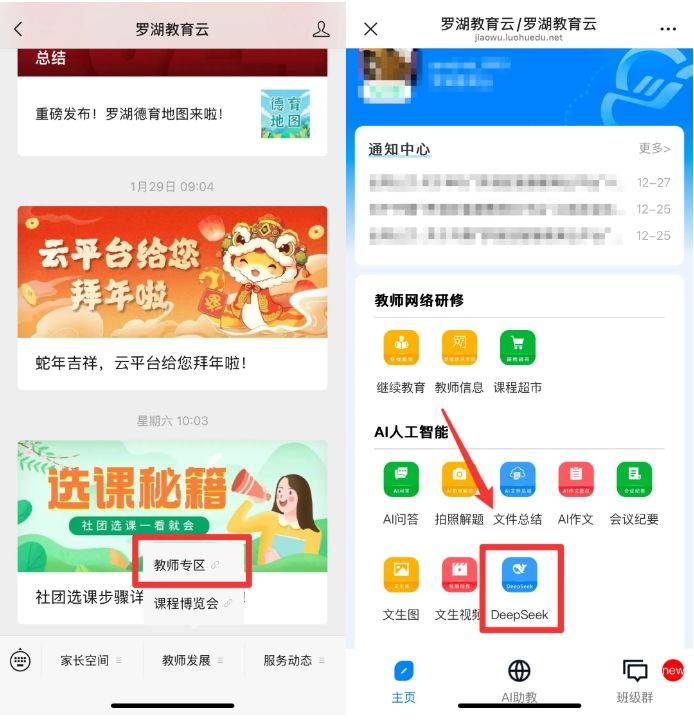This screenshot has height=727, width=694.
Task: Launch the DeepSeek app
Action: click(x=519, y=587)
